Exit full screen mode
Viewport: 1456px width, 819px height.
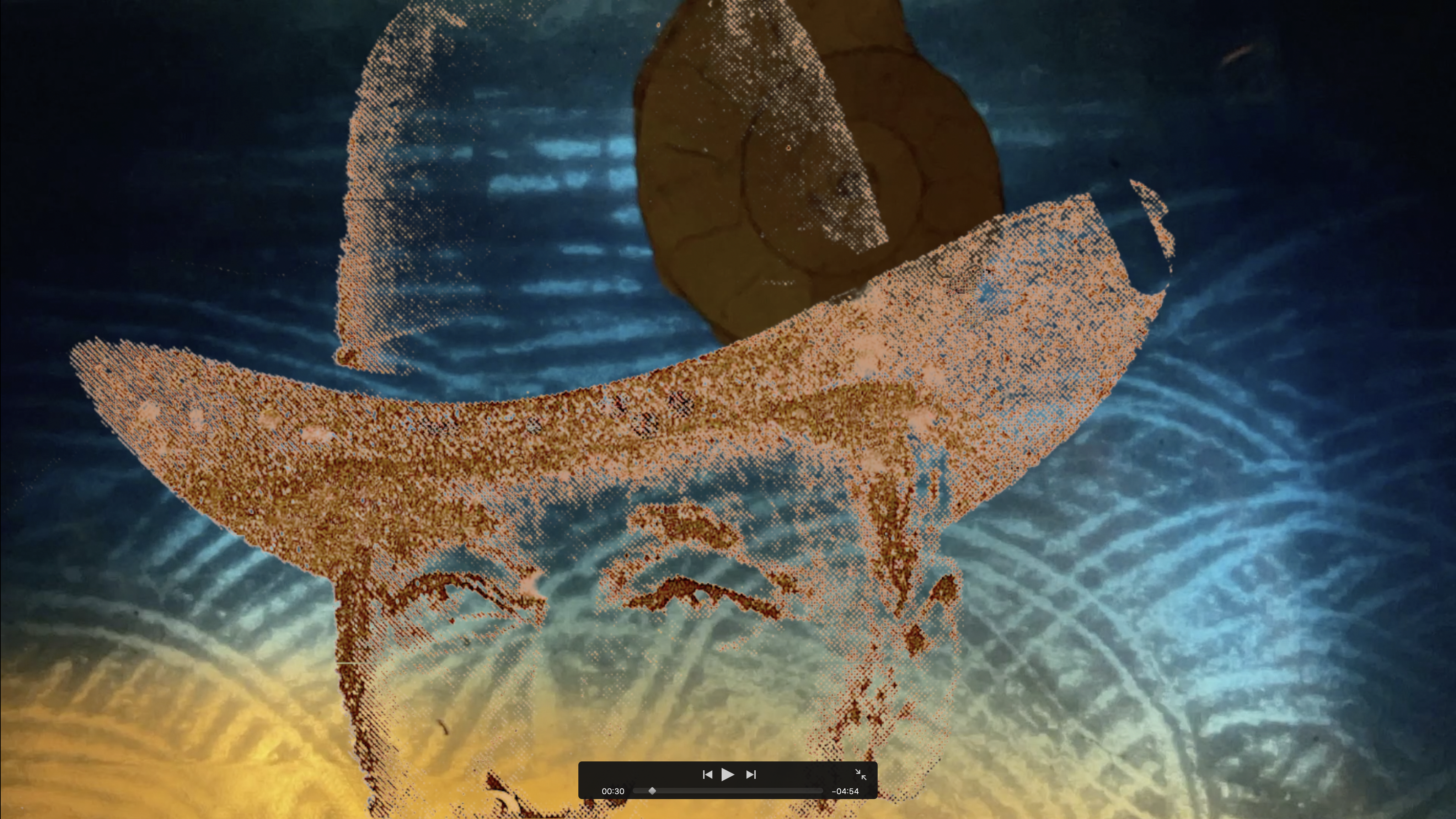860,774
